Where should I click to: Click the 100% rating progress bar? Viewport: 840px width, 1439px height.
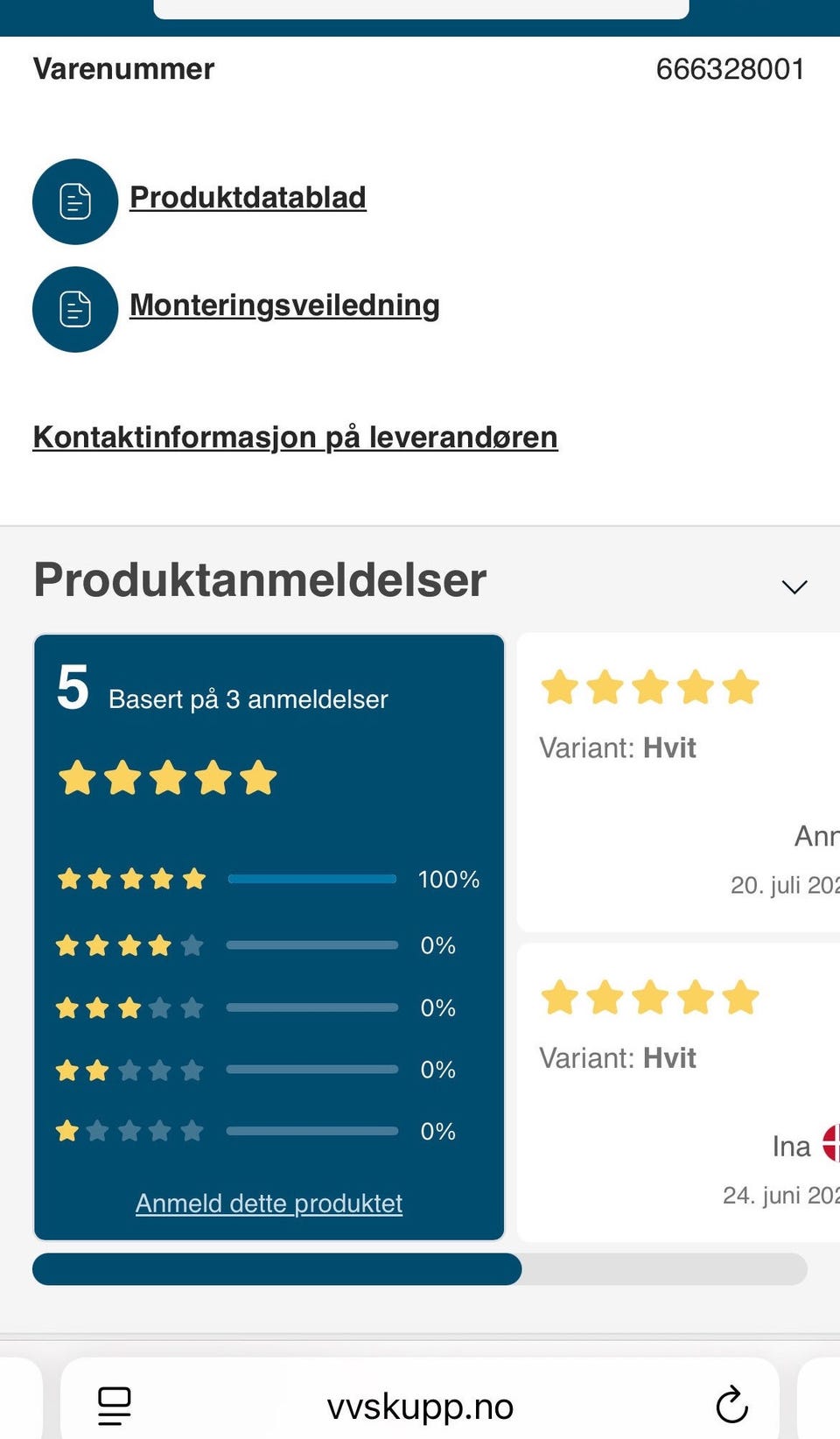[312, 879]
